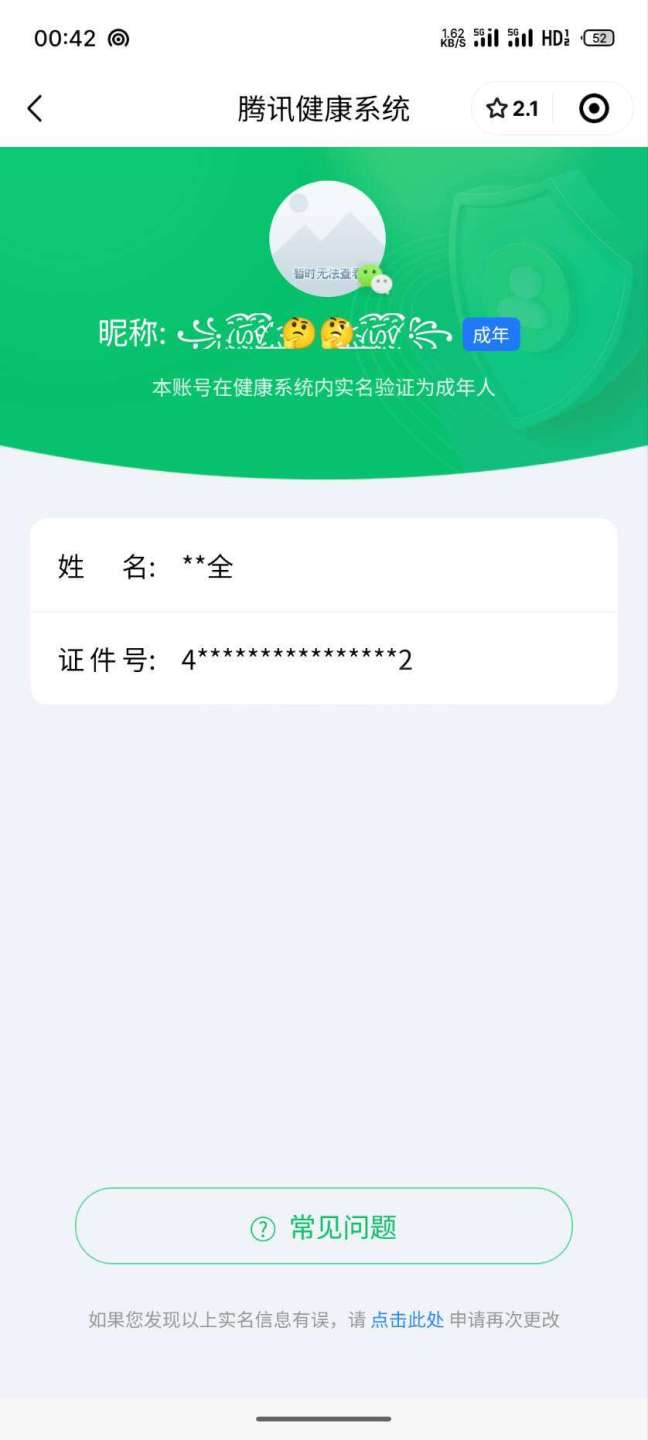Tap the star 2.1 rating button
This screenshot has width=648, height=1440.
512,109
